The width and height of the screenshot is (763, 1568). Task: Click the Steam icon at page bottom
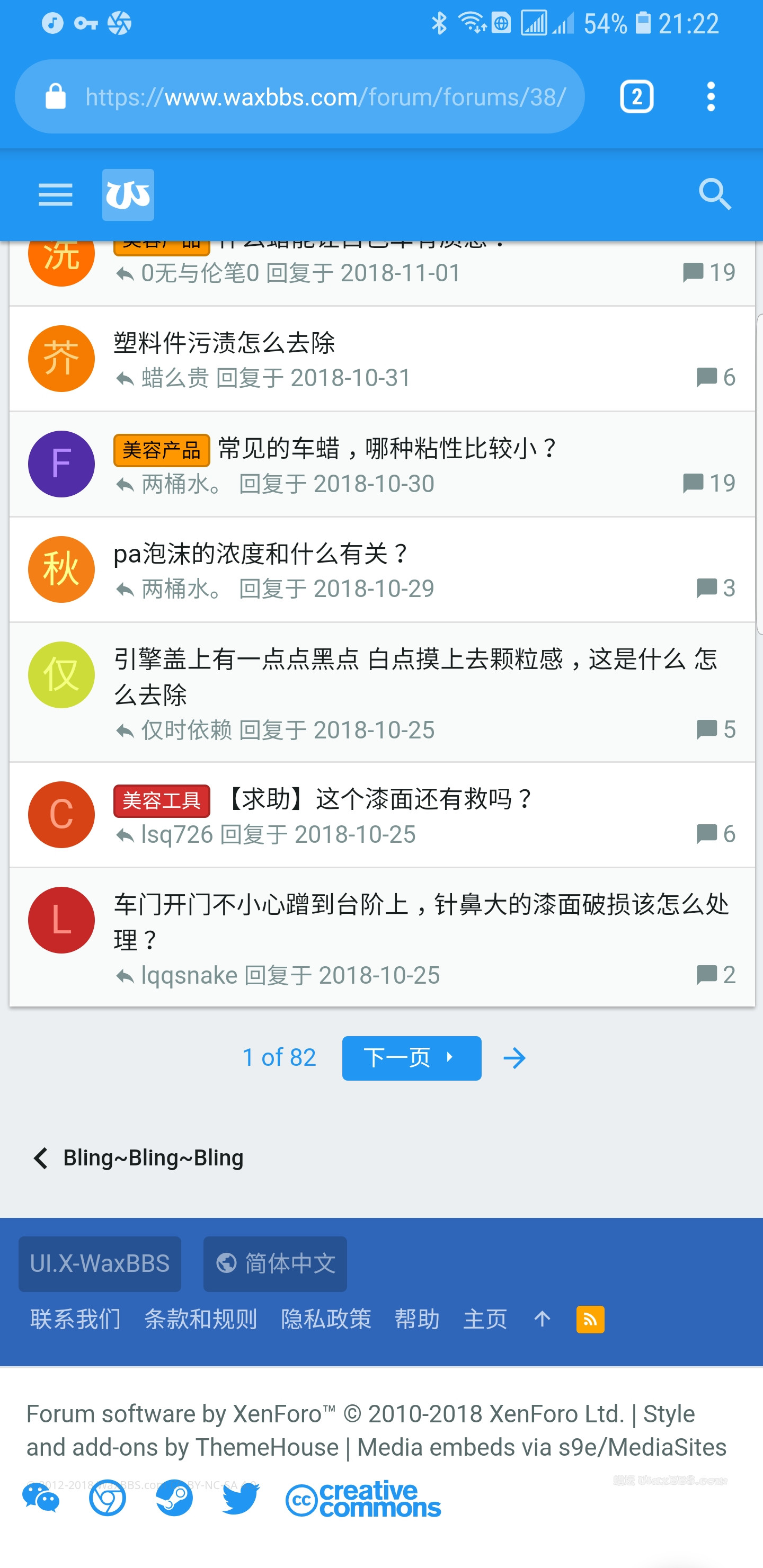point(174,1498)
